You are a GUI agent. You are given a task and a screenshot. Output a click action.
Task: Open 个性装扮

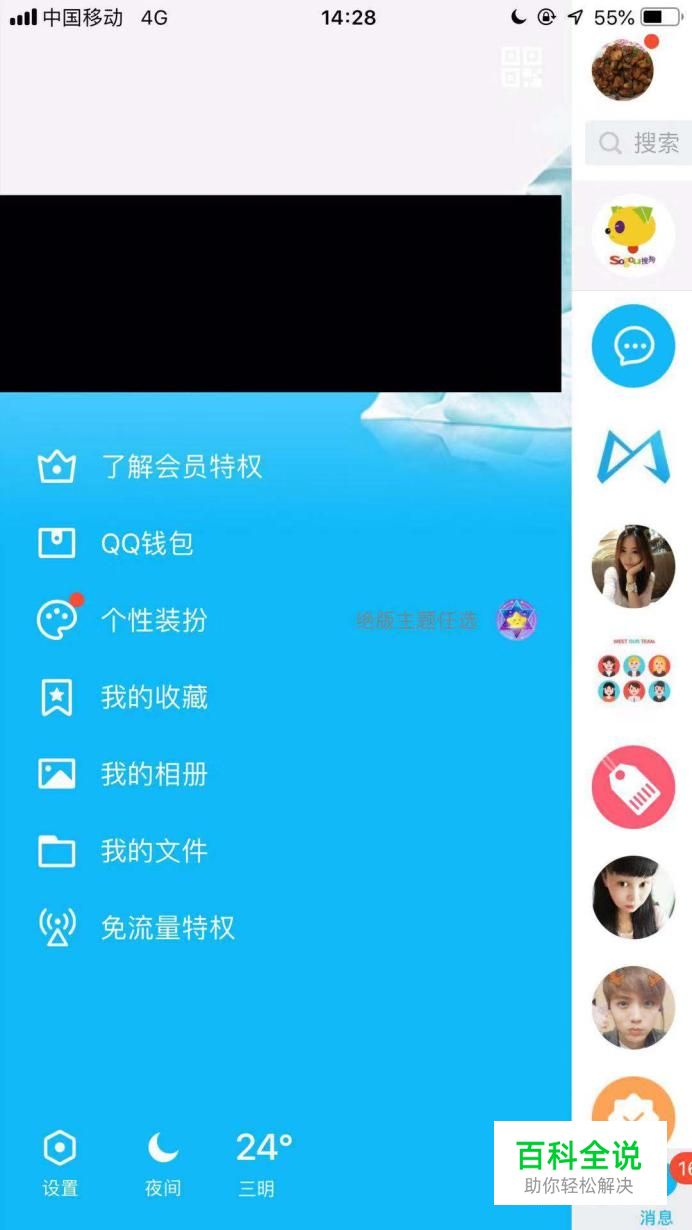click(153, 621)
